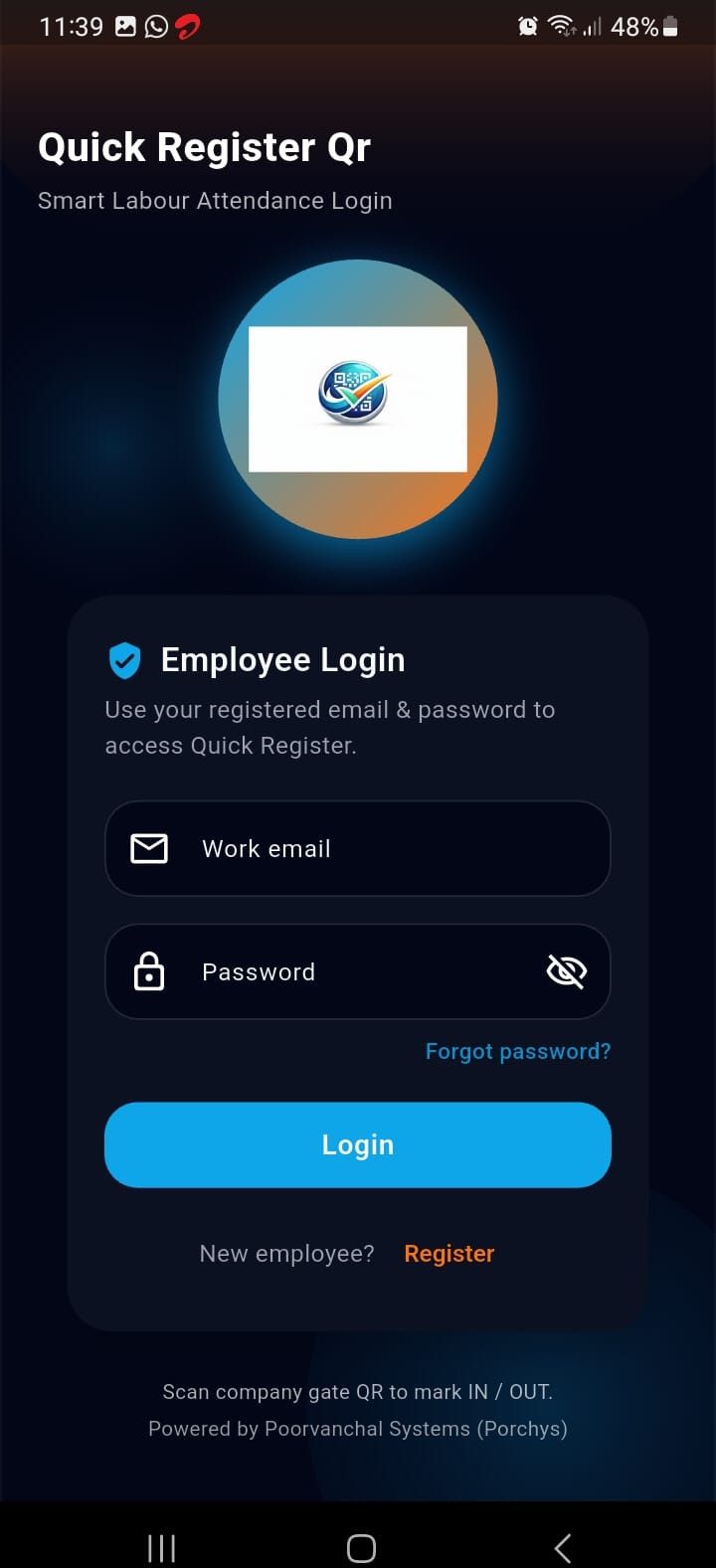This screenshot has width=716, height=1568.
Task: Go back using system navigation
Action: pyautogui.click(x=562, y=1547)
